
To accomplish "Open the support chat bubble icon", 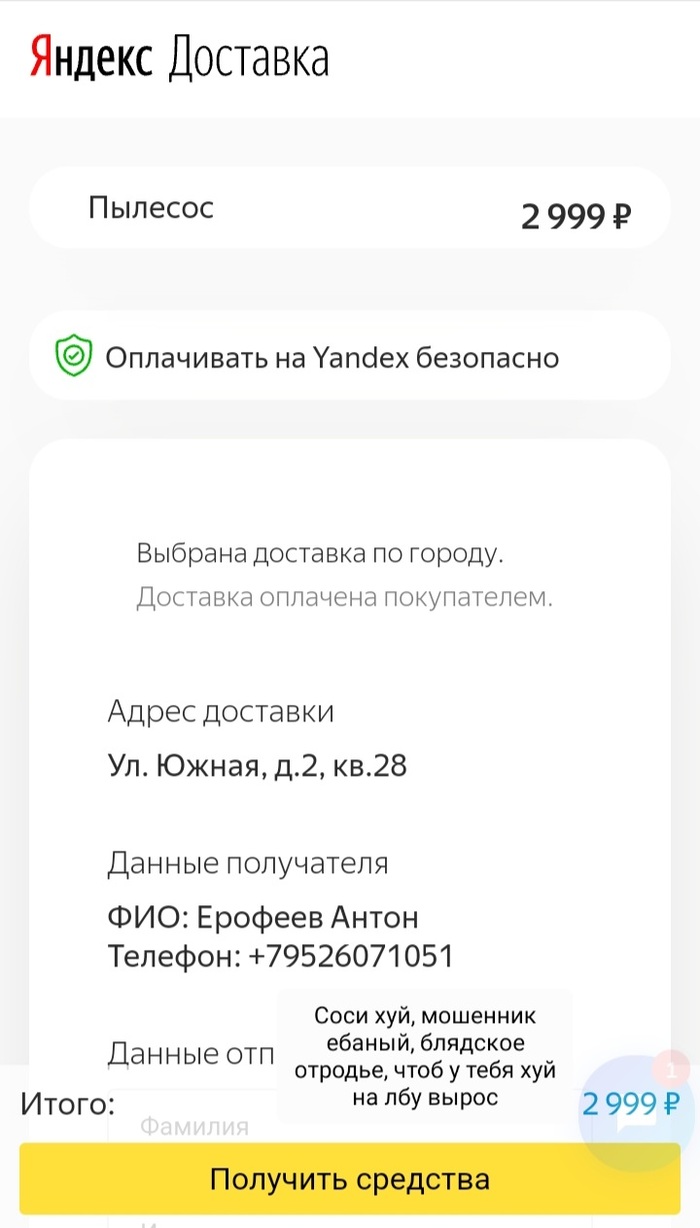I will 634,1110.
